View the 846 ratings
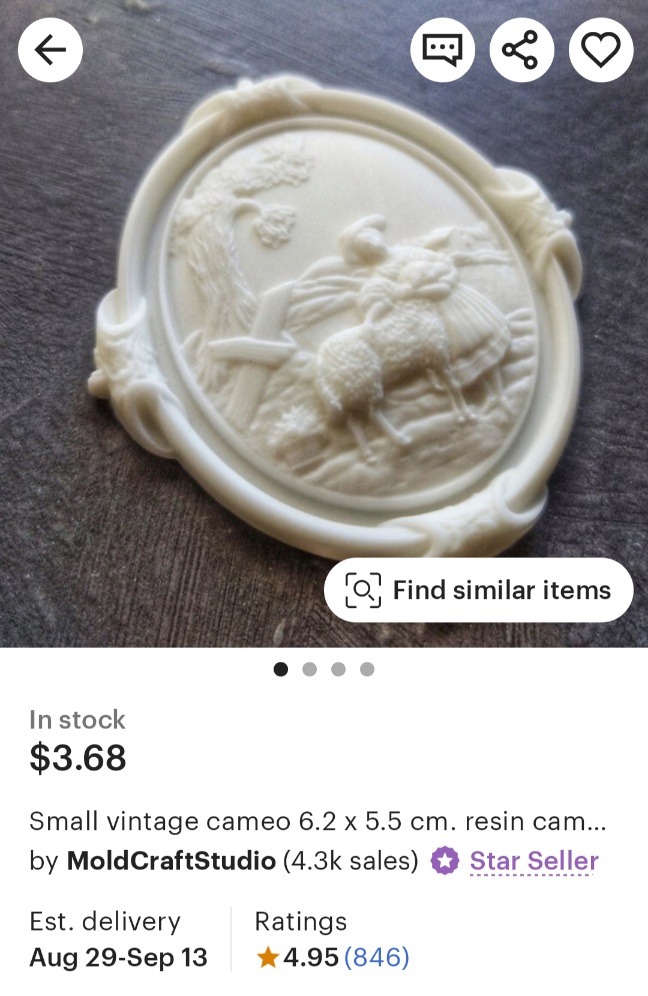 tap(376, 957)
